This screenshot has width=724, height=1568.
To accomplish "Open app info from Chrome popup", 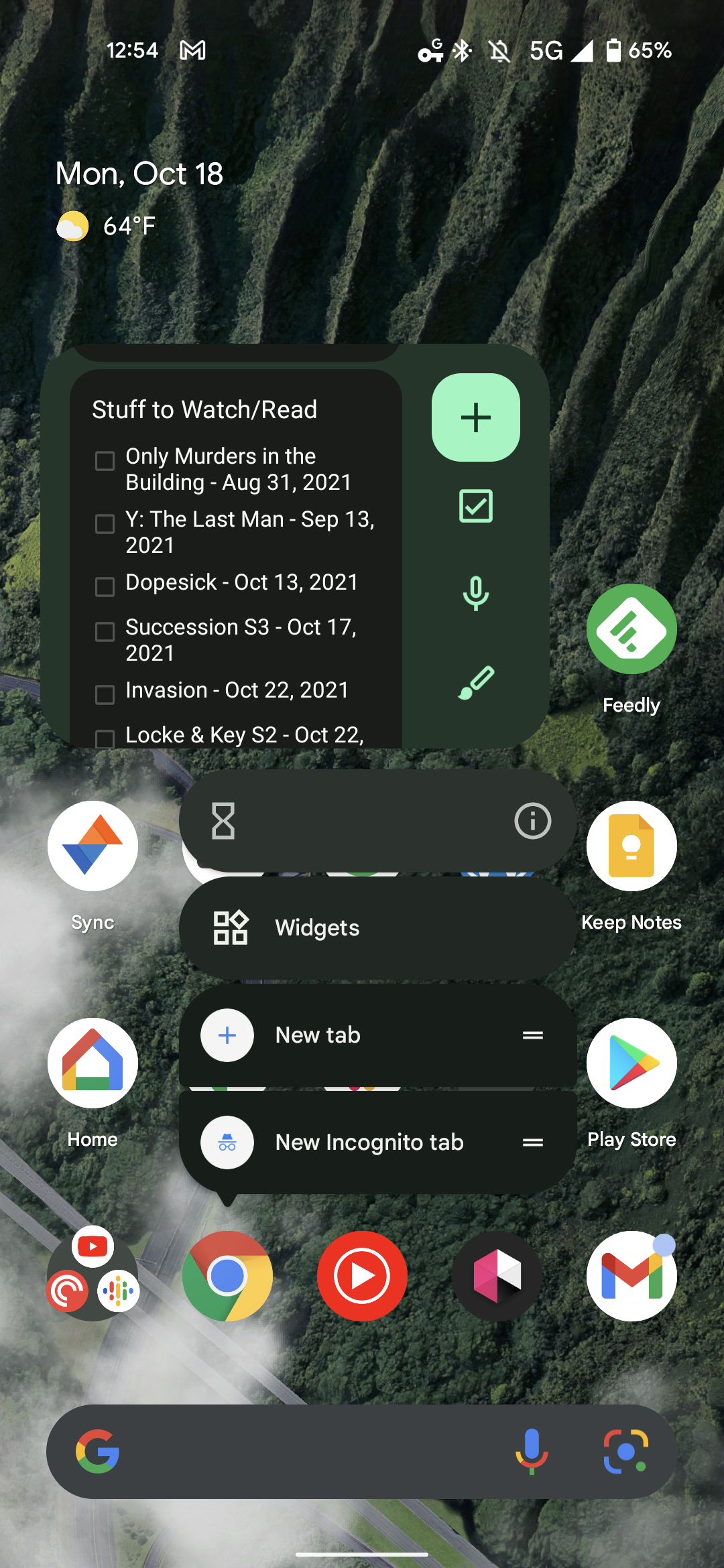I will pyautogui.click(x=532, y=821).
